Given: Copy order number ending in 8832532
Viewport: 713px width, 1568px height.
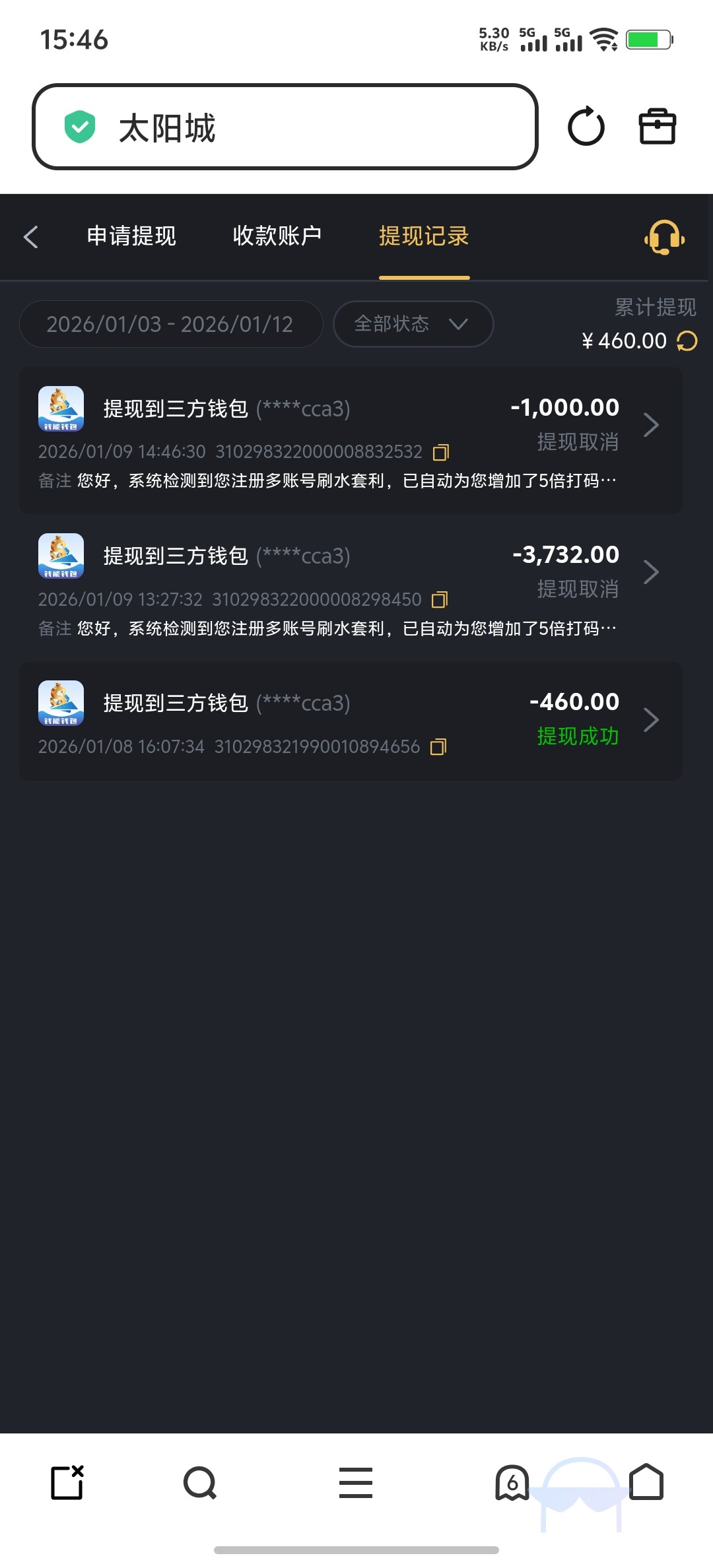Looking at the screenshot, I should 441,452.
